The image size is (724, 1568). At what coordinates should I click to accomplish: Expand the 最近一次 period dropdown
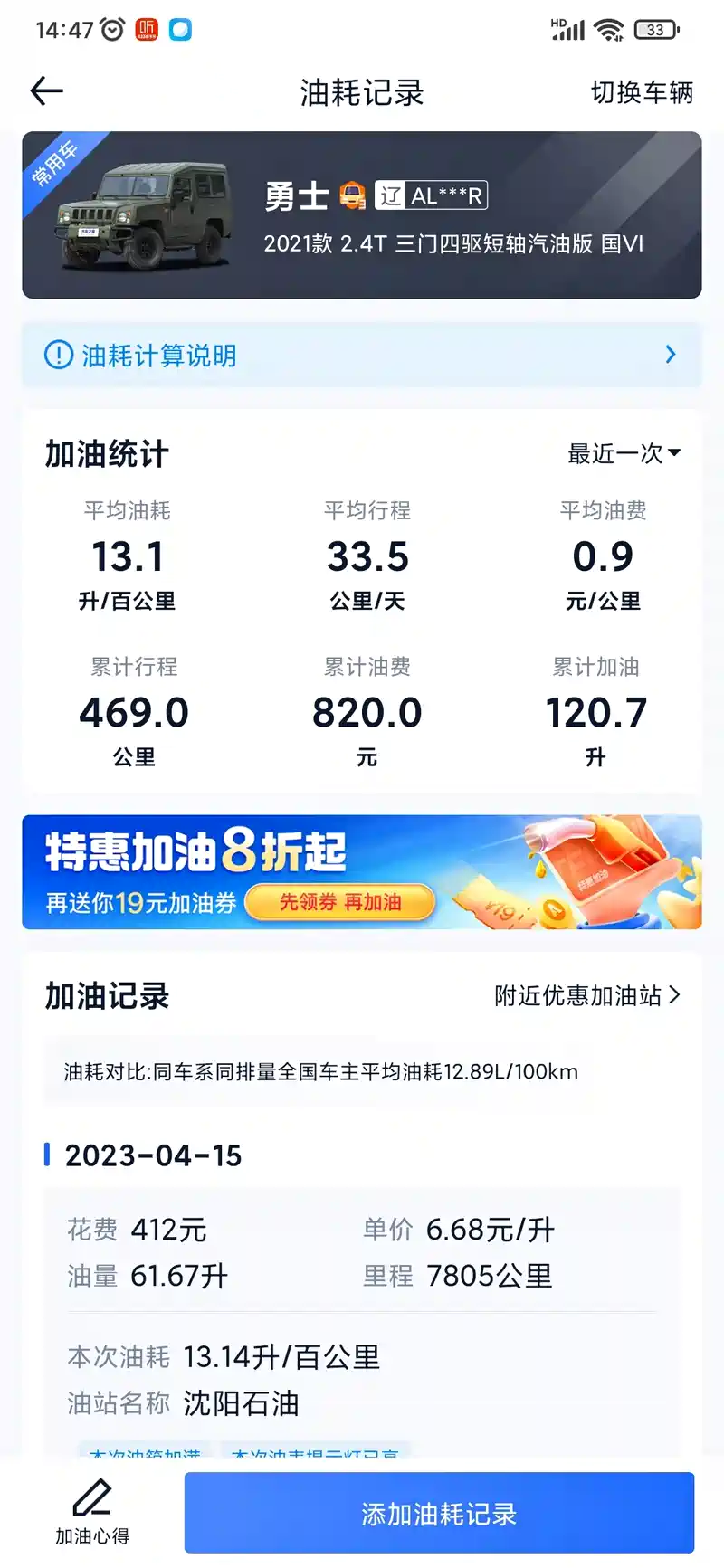(624, 453)
